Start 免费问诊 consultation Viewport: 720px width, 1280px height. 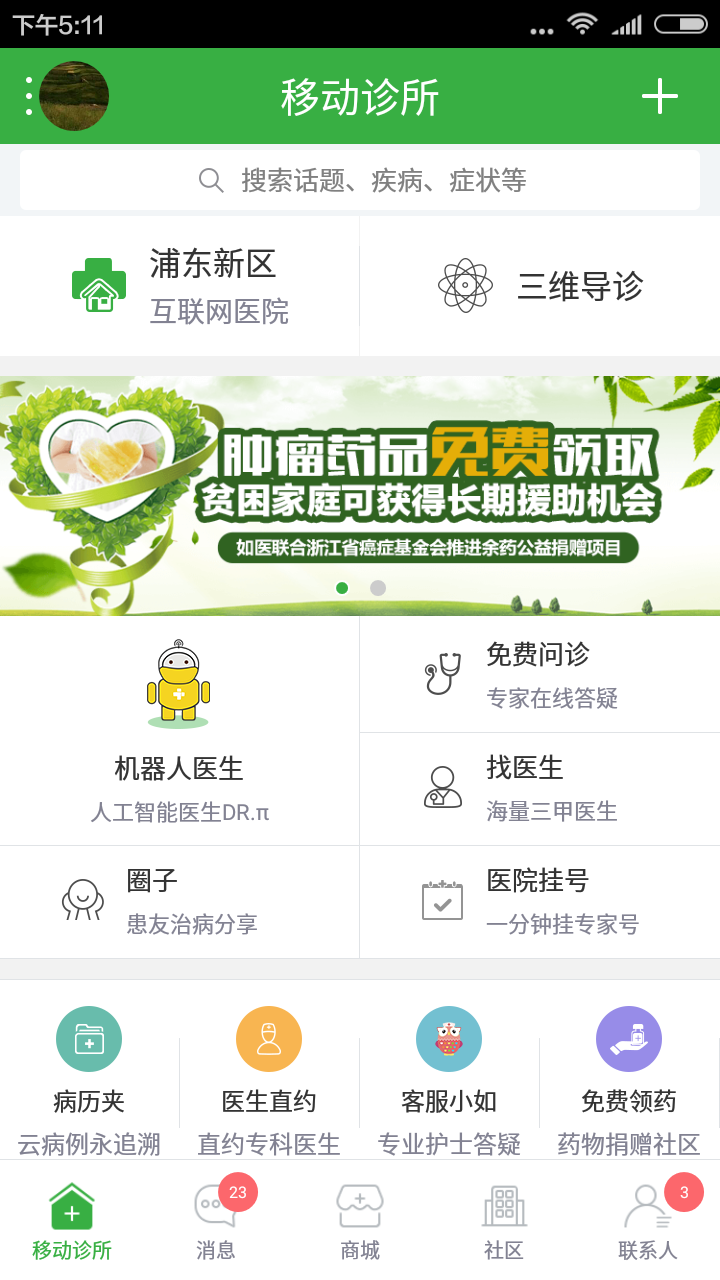540,675
